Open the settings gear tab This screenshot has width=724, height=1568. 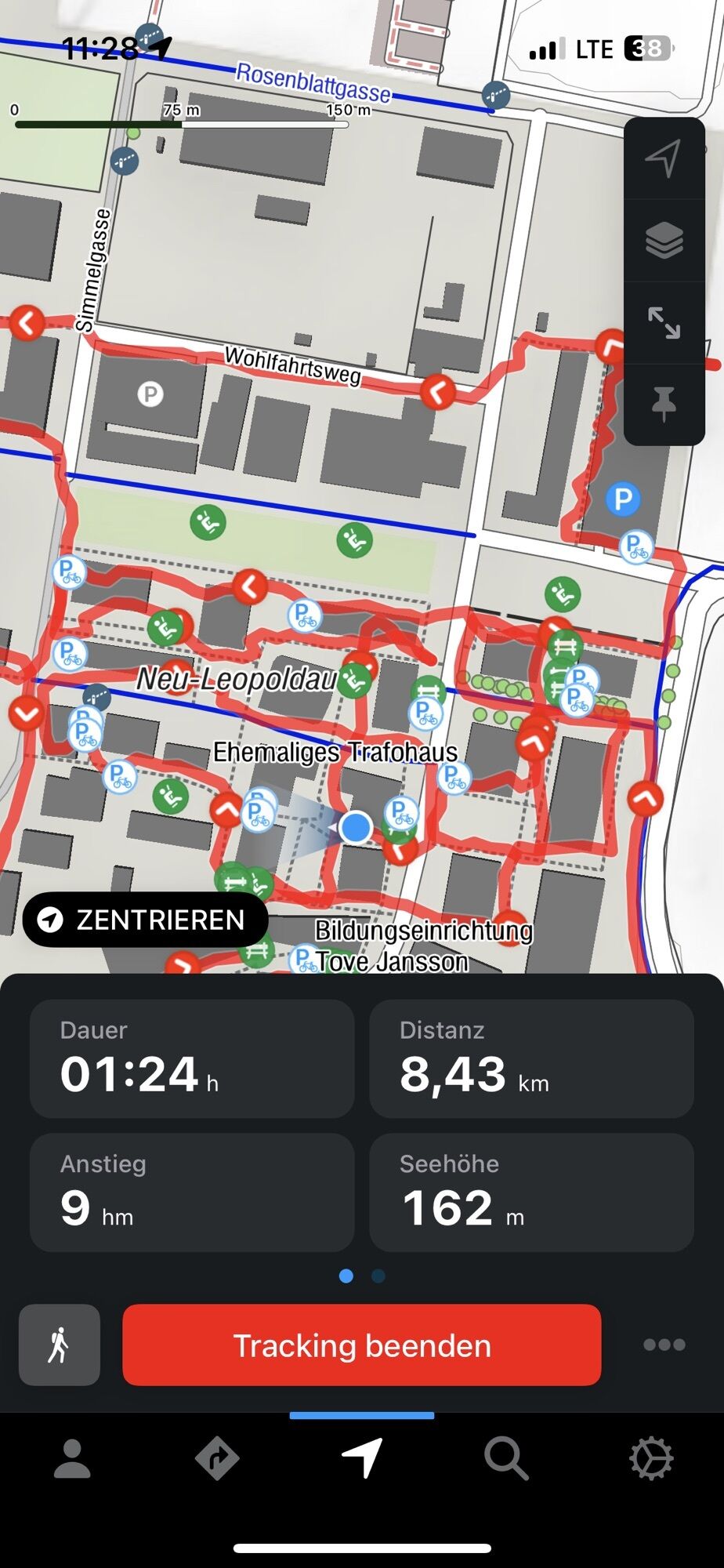pos(651,1459)
